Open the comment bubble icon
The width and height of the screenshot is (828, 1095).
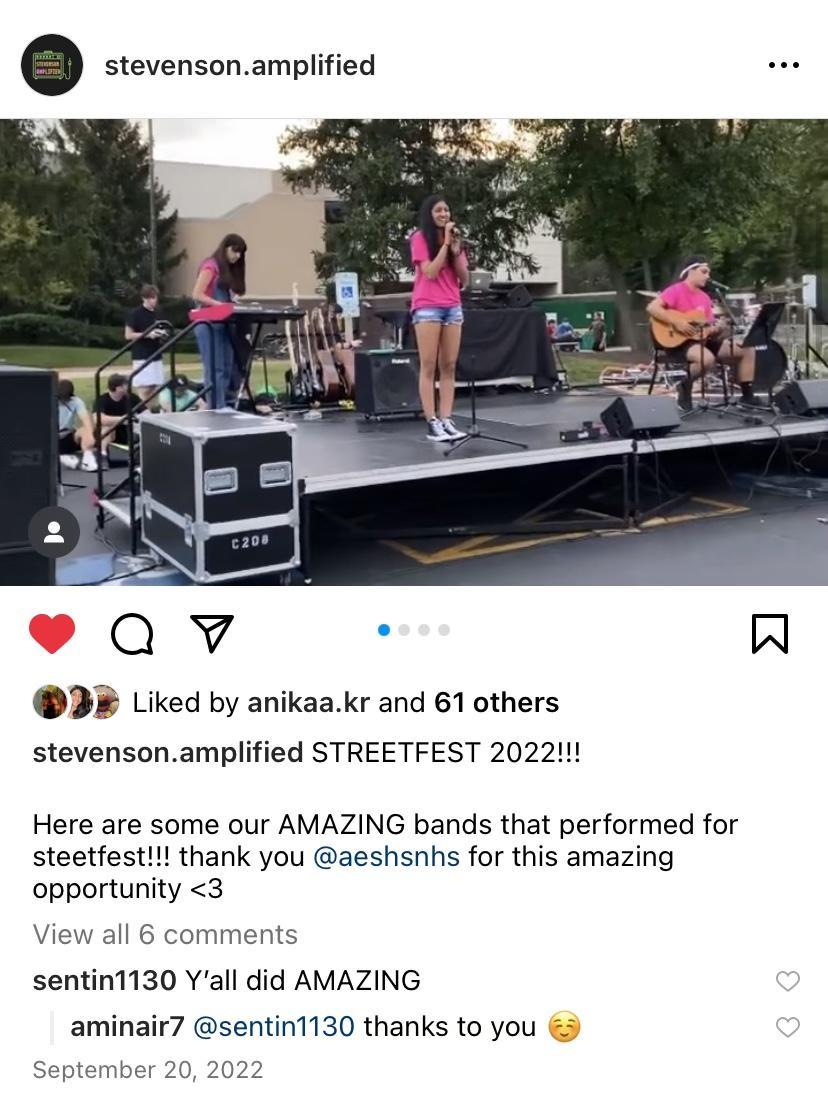click(x=132, y=633)
